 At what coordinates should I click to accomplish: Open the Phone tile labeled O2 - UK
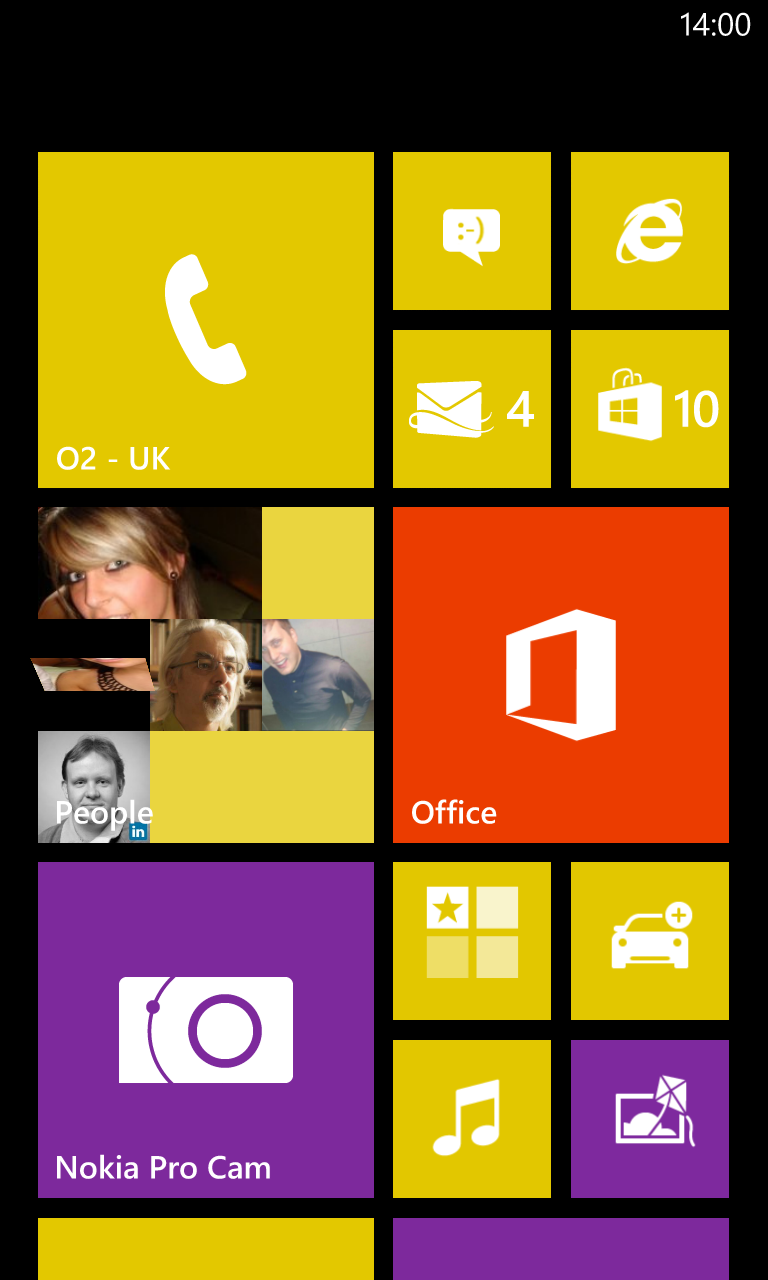coord(206,320)
